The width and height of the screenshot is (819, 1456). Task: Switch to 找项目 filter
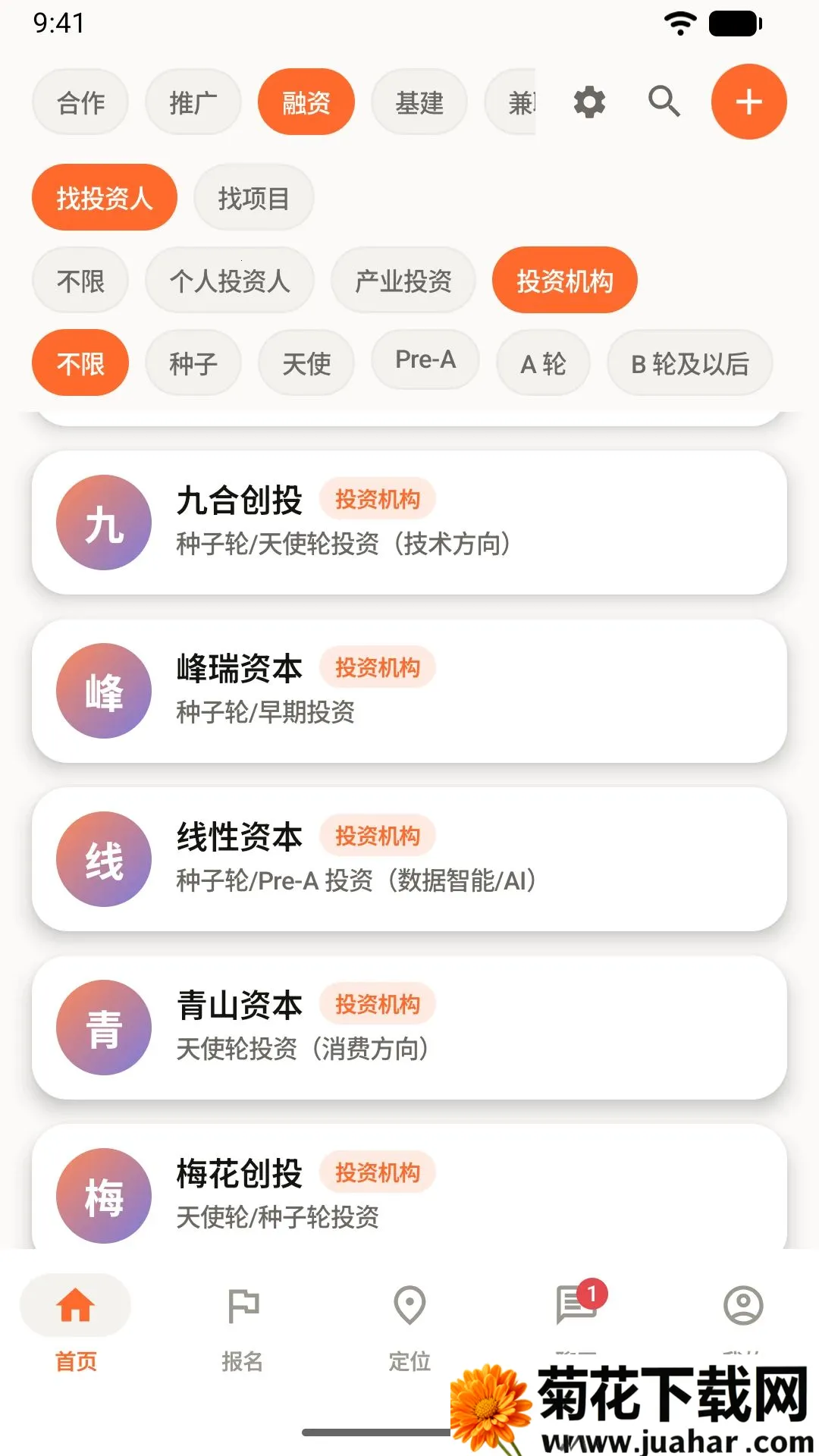(x=254, y=198)
